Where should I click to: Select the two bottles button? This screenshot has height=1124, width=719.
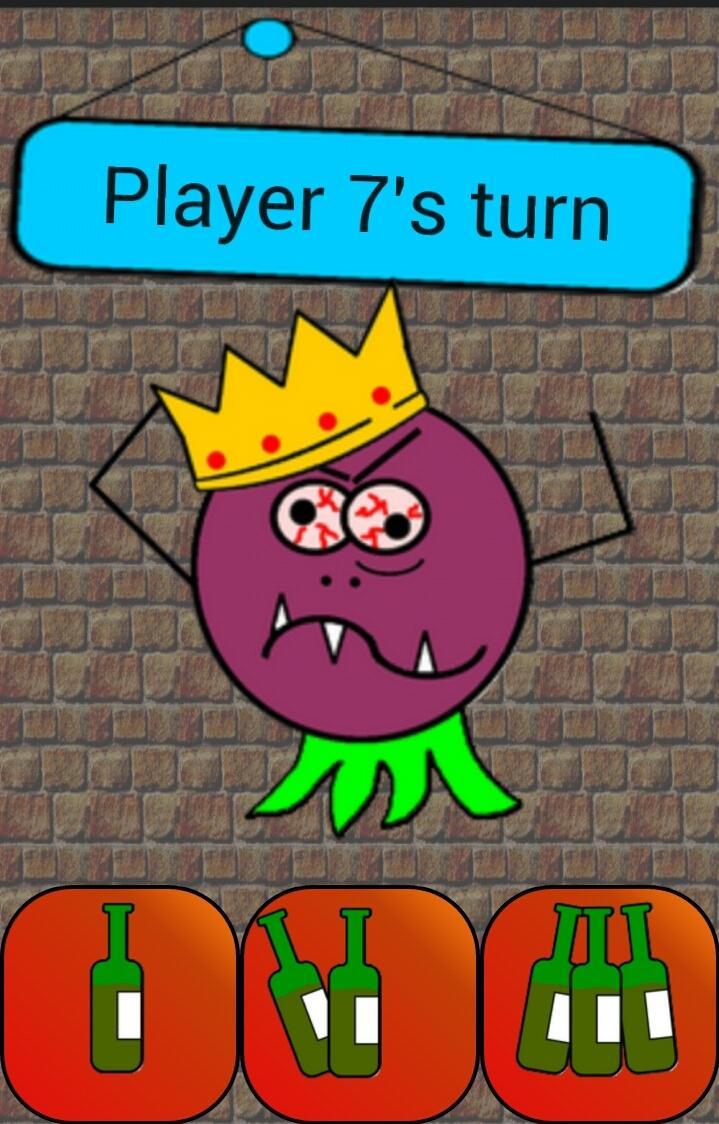pos(359,1003)
